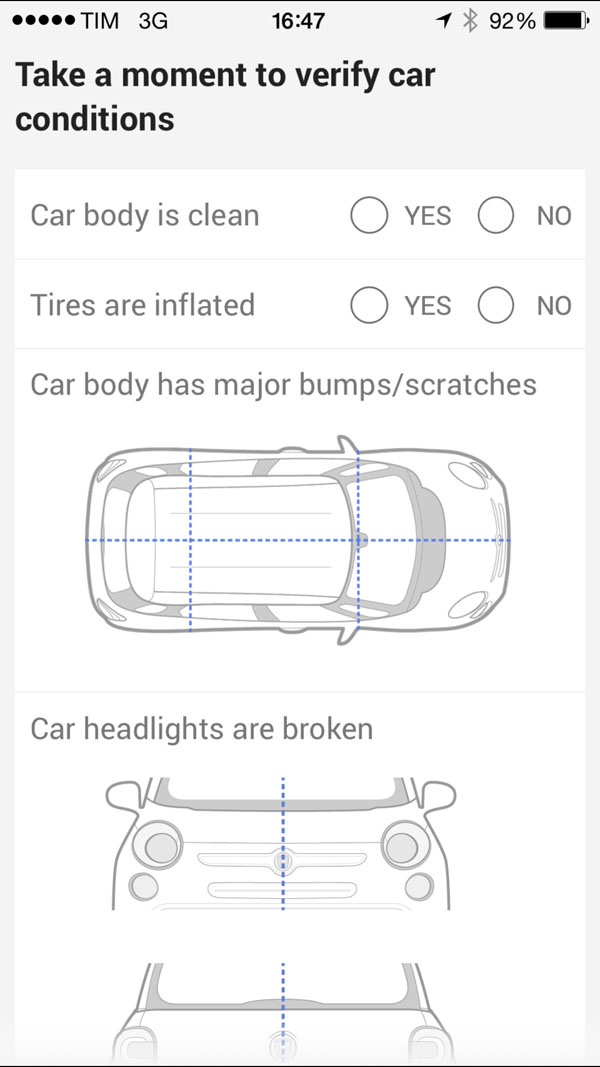The width and height of the screenshot is (600, 1067).
Task: Choose NO for Tires are inflated
Action: [x=495, y=306]
